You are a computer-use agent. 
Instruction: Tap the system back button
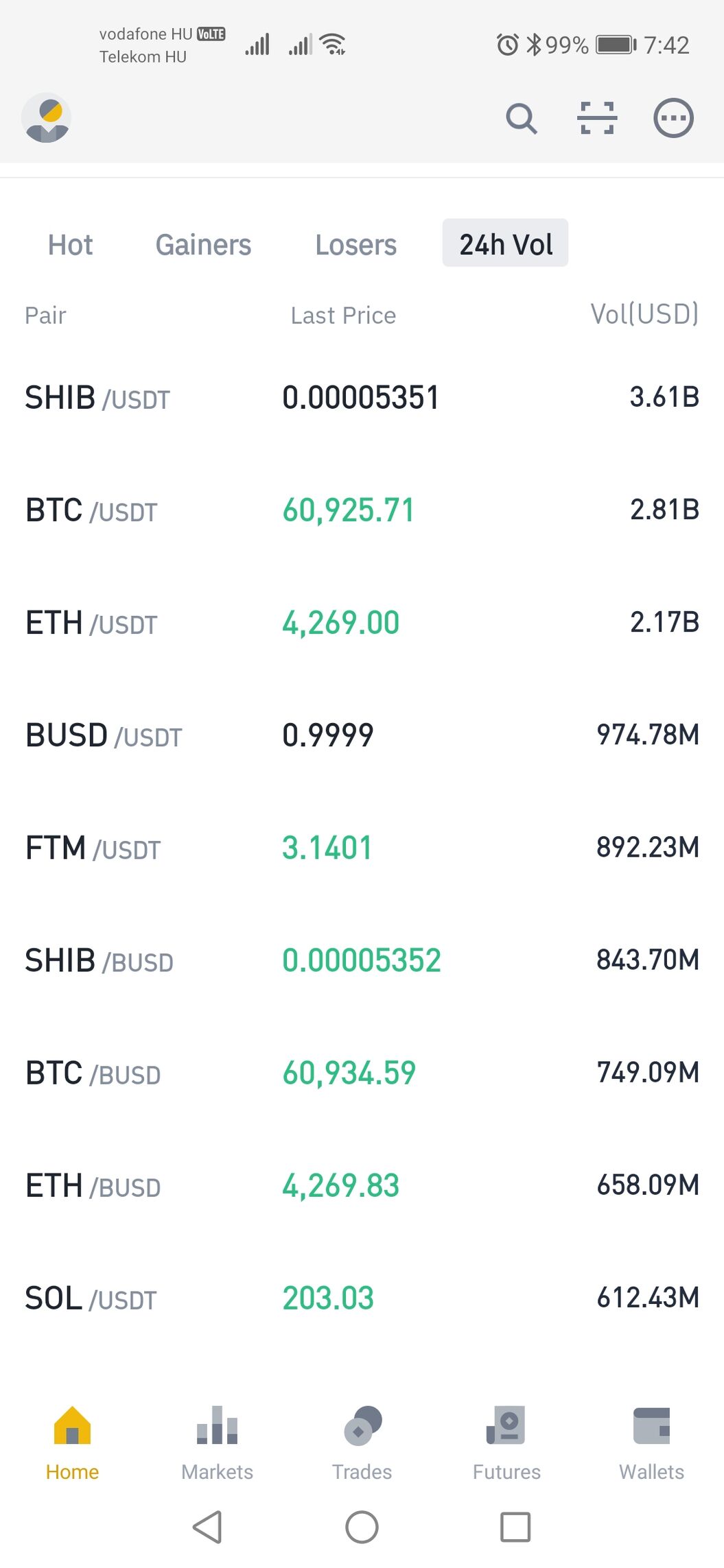tap(208, 1527)
